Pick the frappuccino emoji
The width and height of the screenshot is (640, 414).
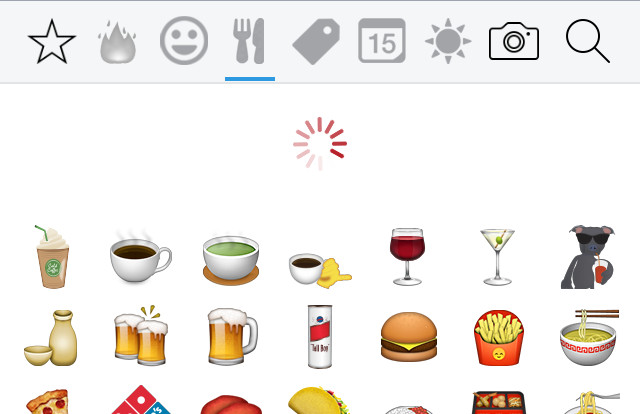point(53,258)
